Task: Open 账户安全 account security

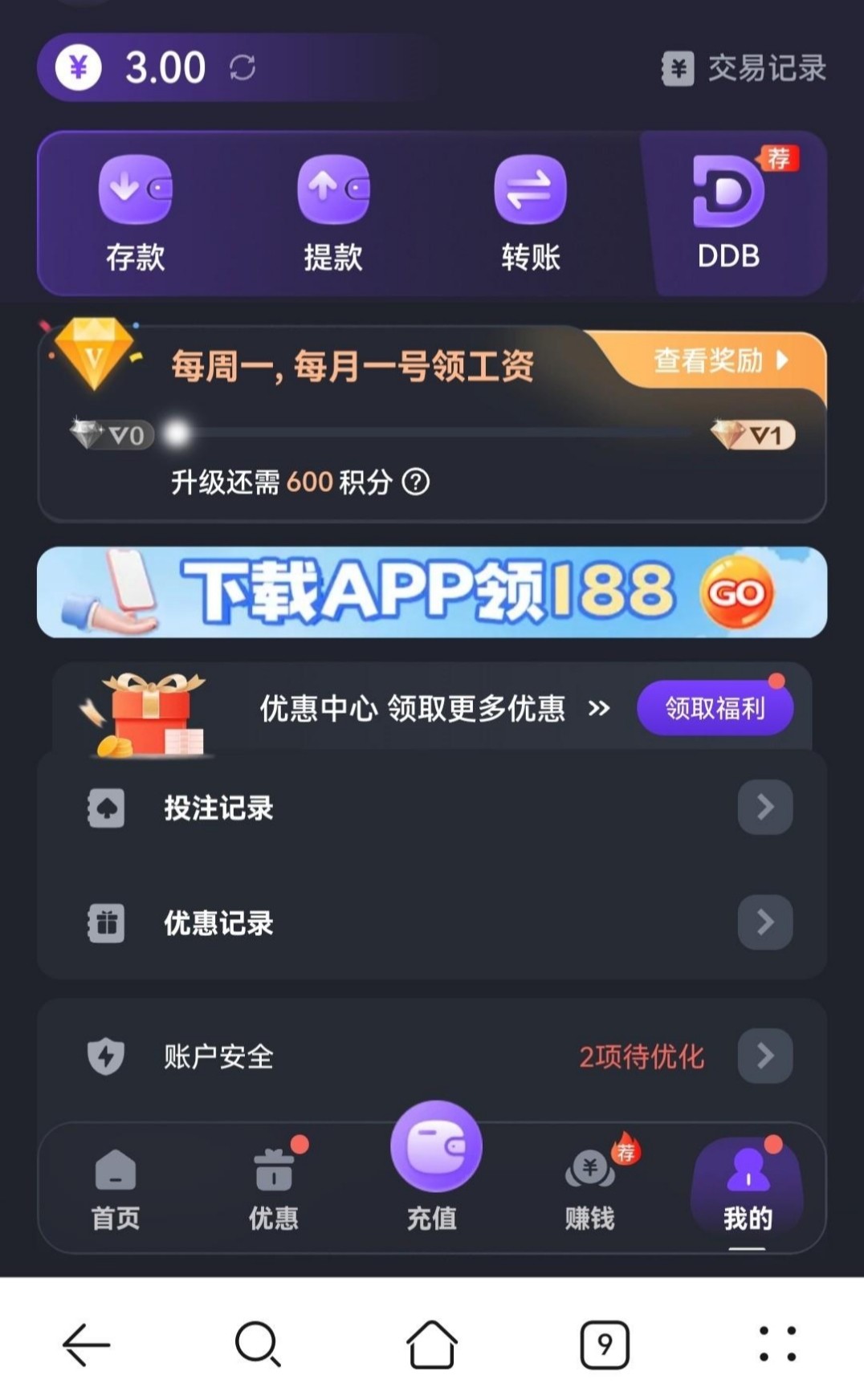Action: coord(432,1056)
